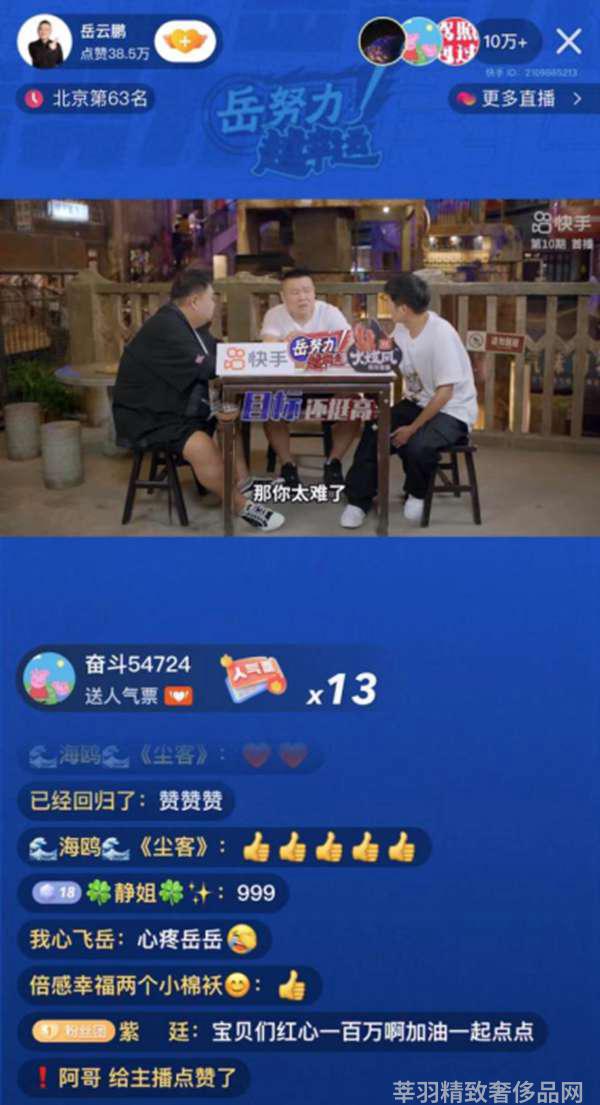Open 更多直播 for more live streams
This screenshot has width=600, height=1105.
tap(523, 99)
